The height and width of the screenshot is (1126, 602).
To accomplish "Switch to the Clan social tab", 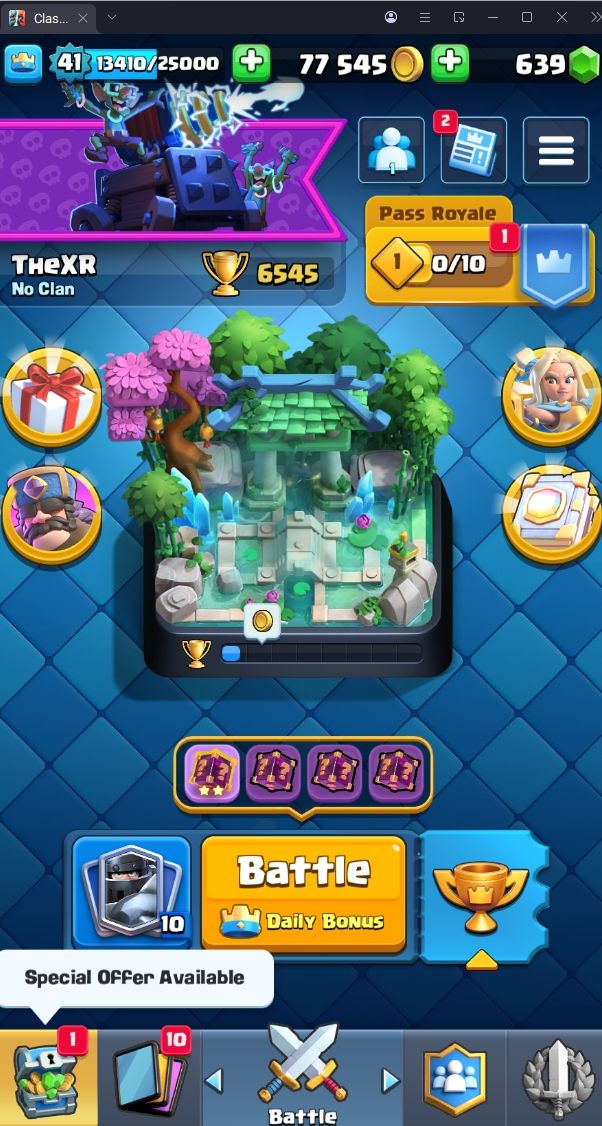I will pyautogui.click(x=455, y=1079).
